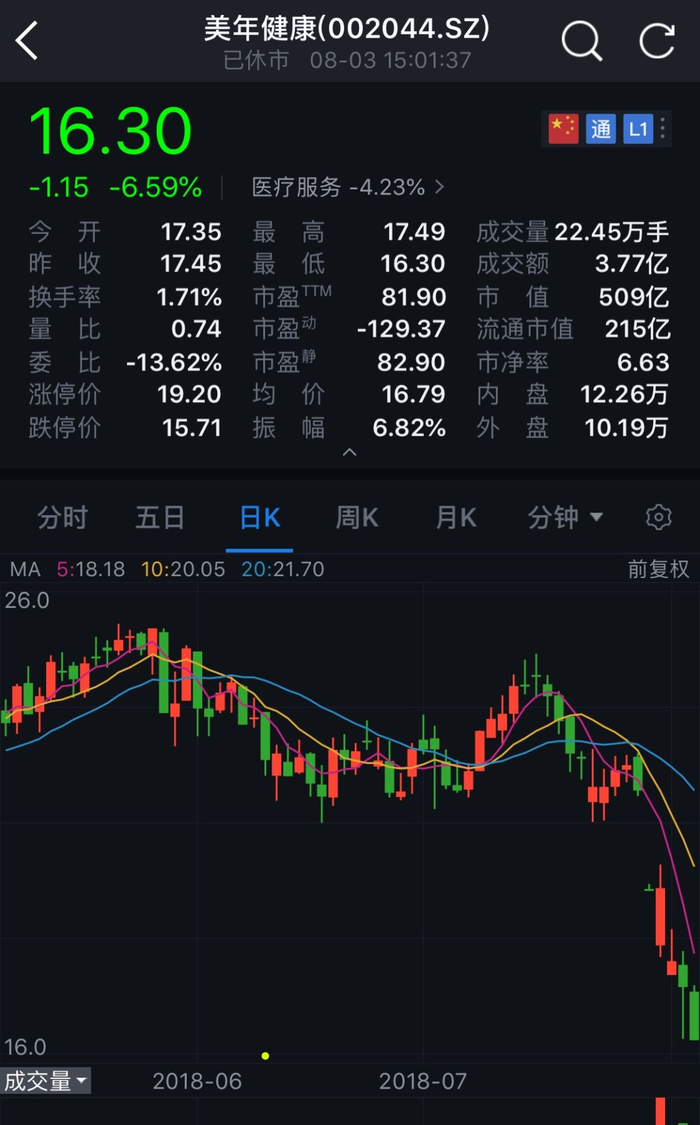Switch to the 周K chart tab
The height and width of the screenshot is (1125, 700).
pos(357,517)
